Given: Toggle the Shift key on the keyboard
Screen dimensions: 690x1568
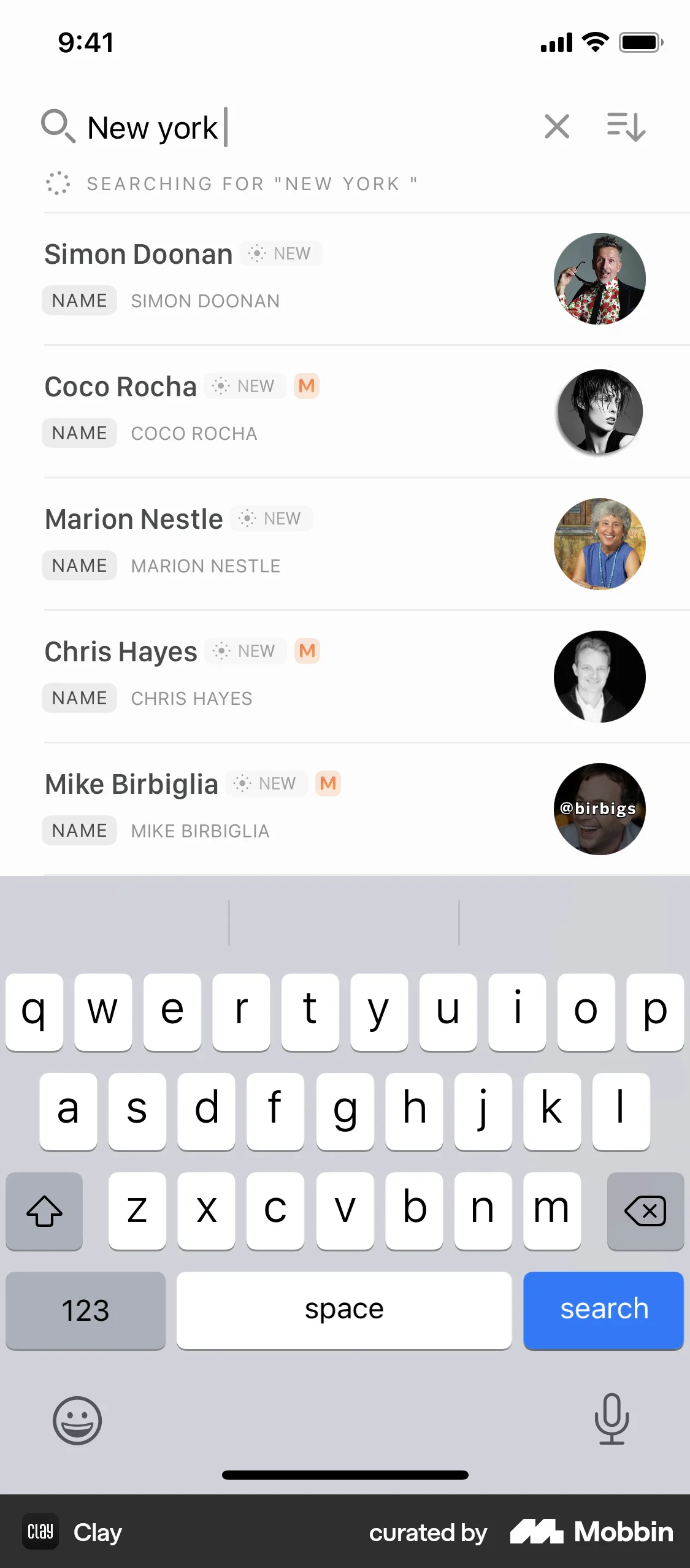Looking at the screenshot, I should click(44, 1212).
